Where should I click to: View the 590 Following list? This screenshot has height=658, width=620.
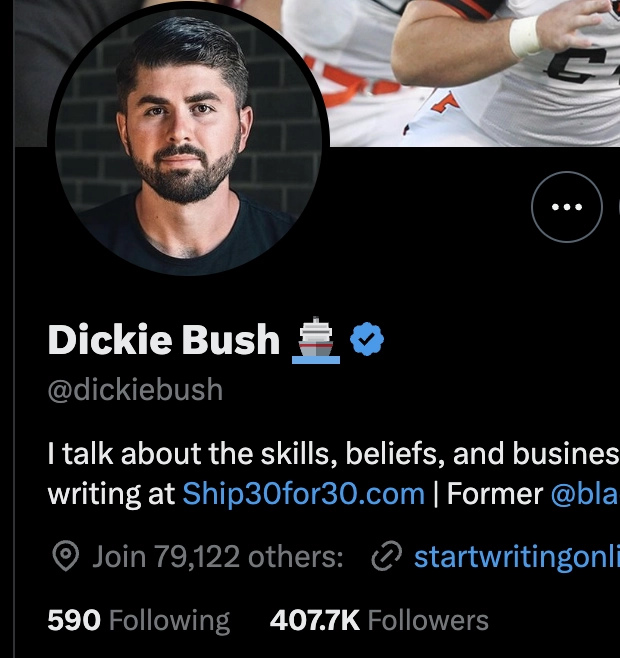click(x=138, y=620)
